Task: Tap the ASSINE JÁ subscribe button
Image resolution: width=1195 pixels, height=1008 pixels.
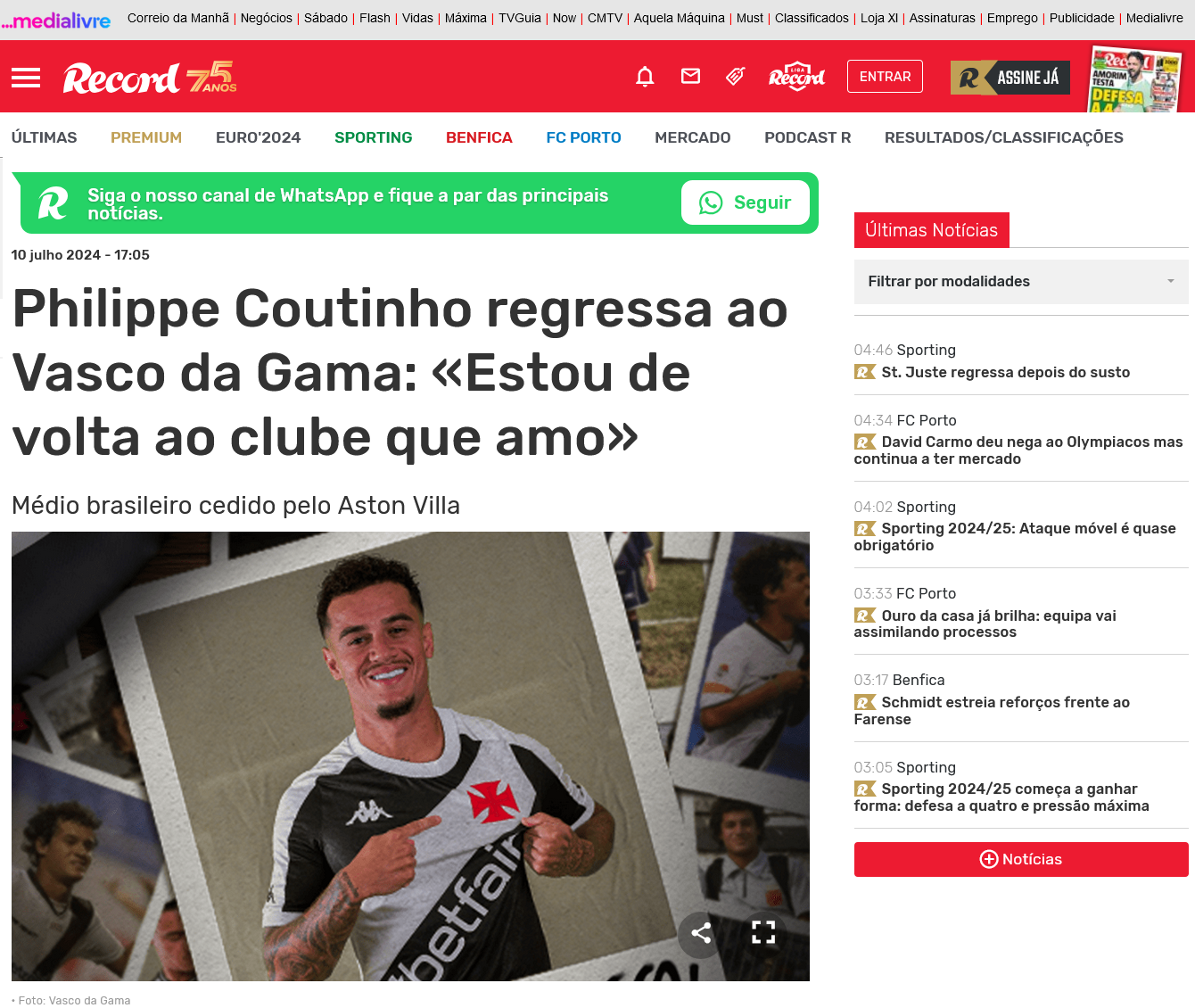Action: click(1010, 78)
